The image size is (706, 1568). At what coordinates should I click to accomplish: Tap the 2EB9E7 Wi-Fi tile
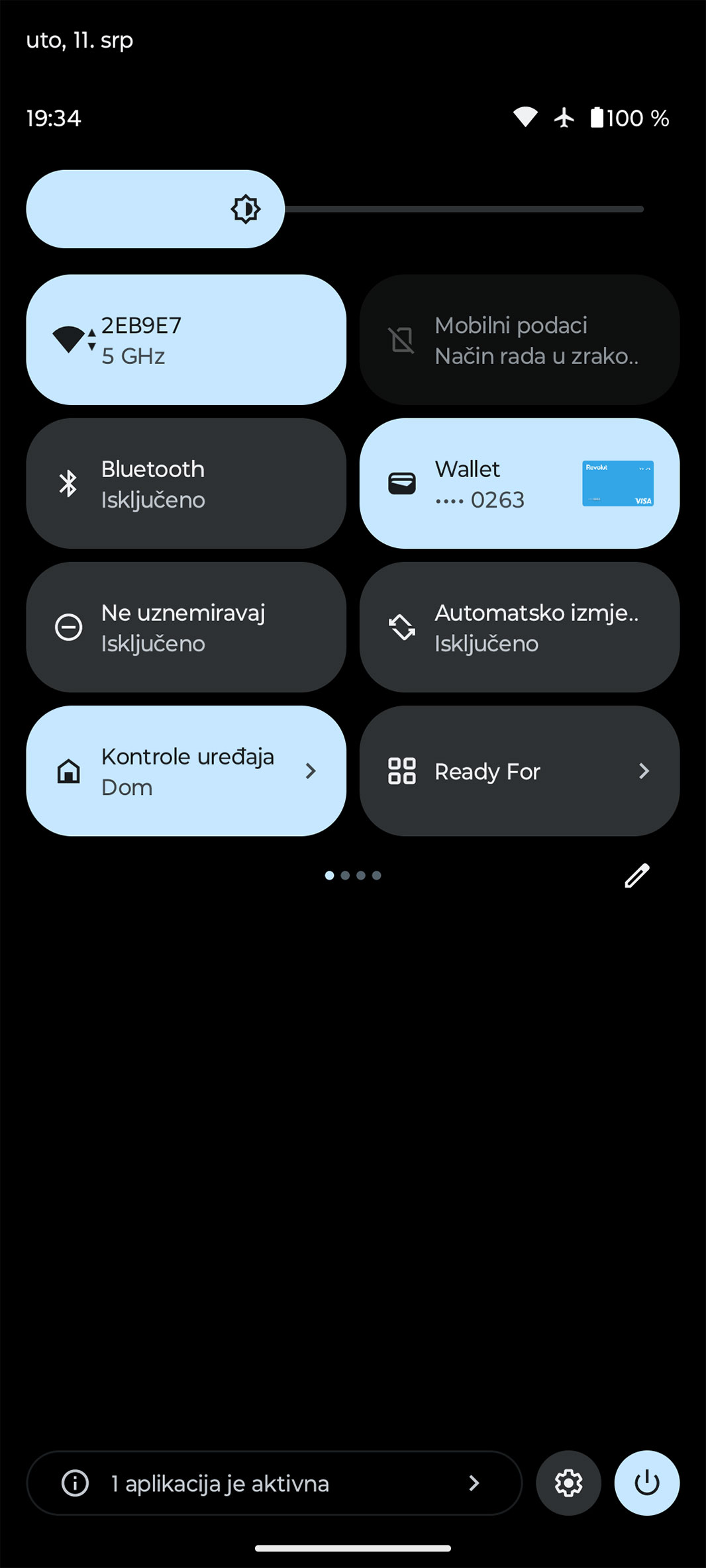185,340
